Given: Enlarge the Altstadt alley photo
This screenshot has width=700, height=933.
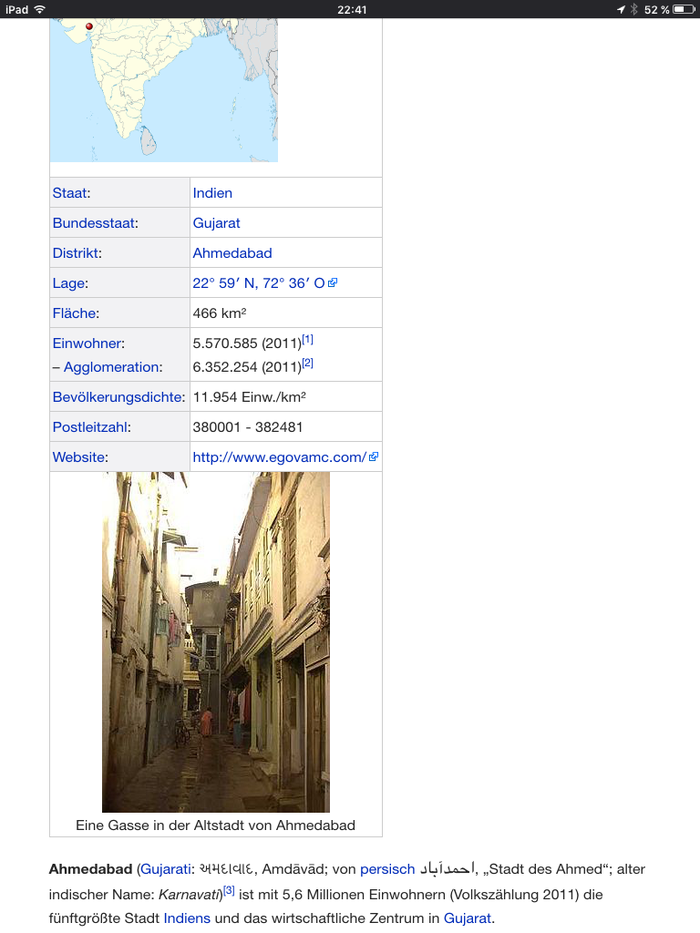Looking at the screenshot, I should click(216, 642).
